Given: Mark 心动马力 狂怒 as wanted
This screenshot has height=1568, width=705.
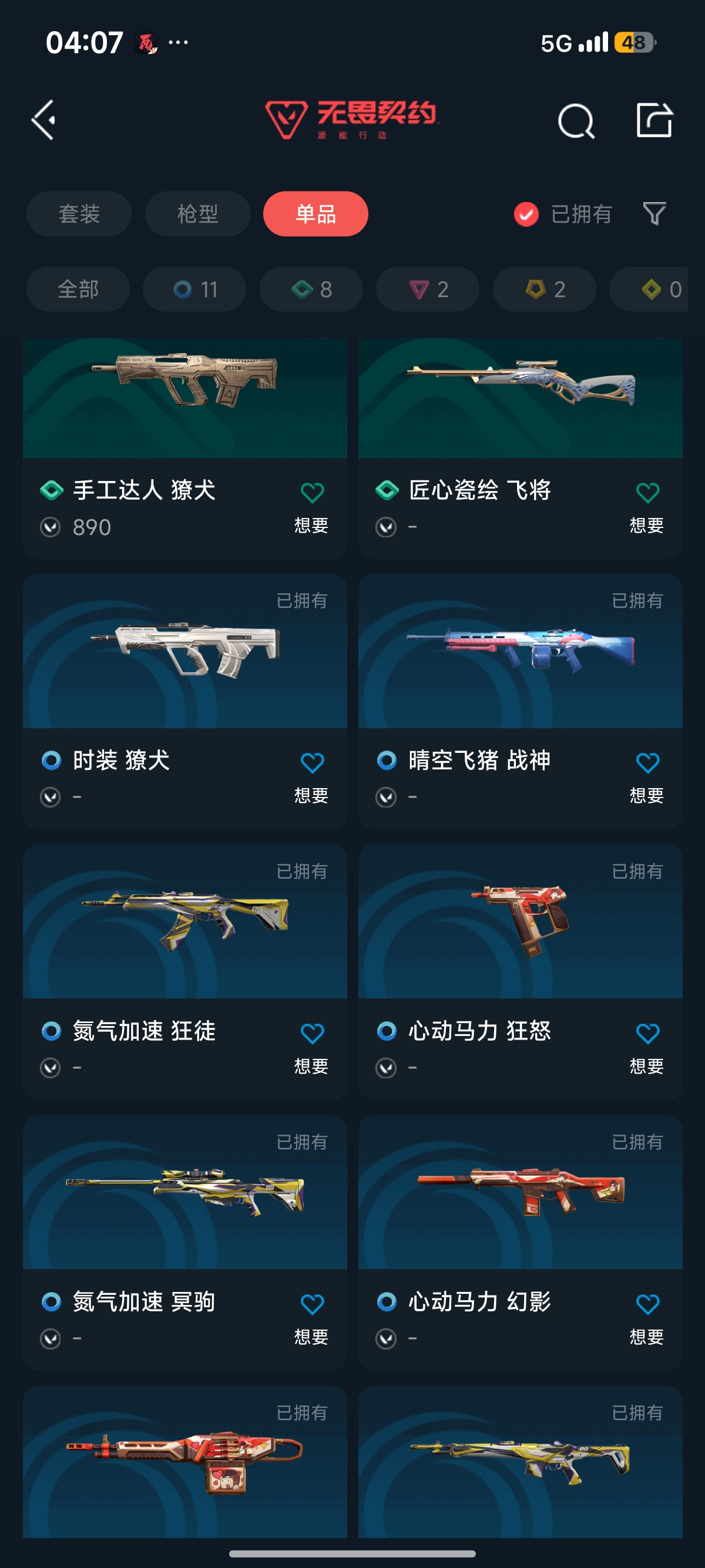Looking at the screenshot, I should (647, 1047).
